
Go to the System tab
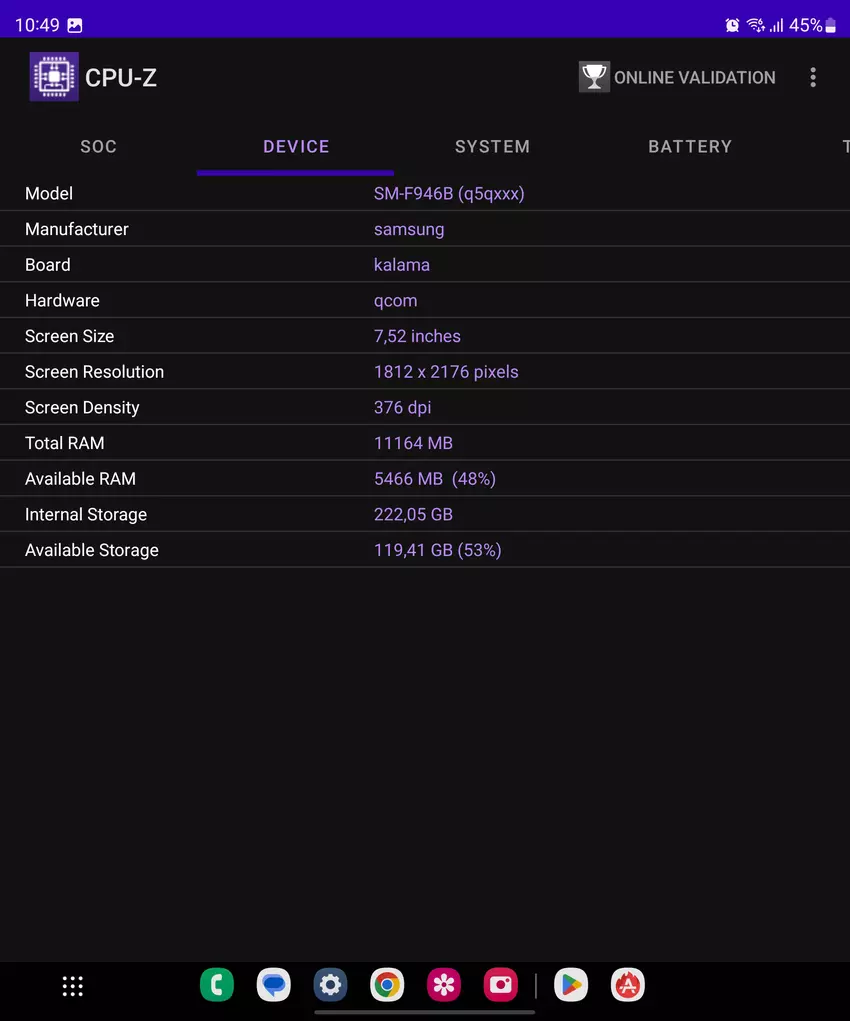tap(492, 147)
